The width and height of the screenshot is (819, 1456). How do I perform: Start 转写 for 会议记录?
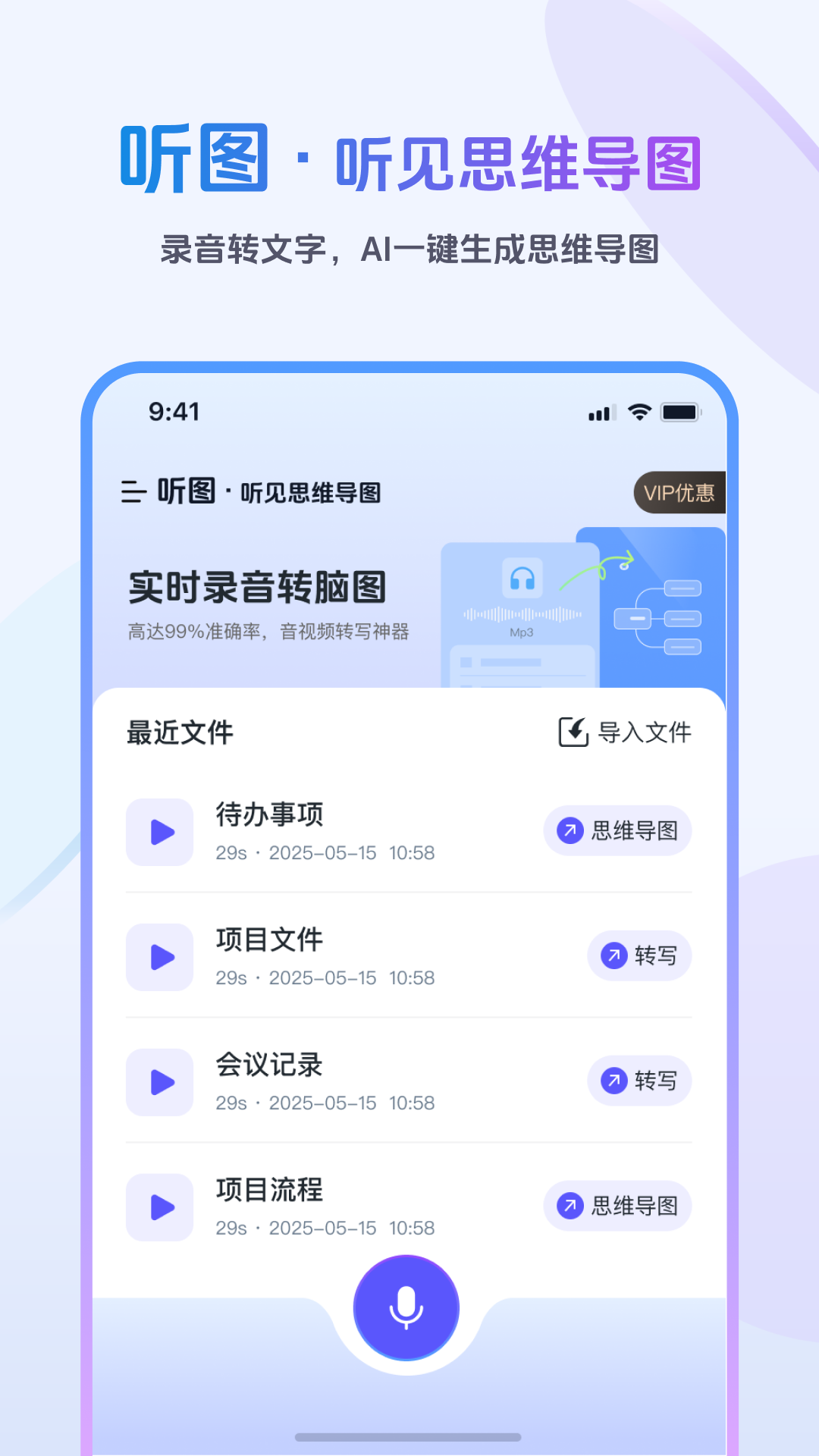[x=639, y=1082]
